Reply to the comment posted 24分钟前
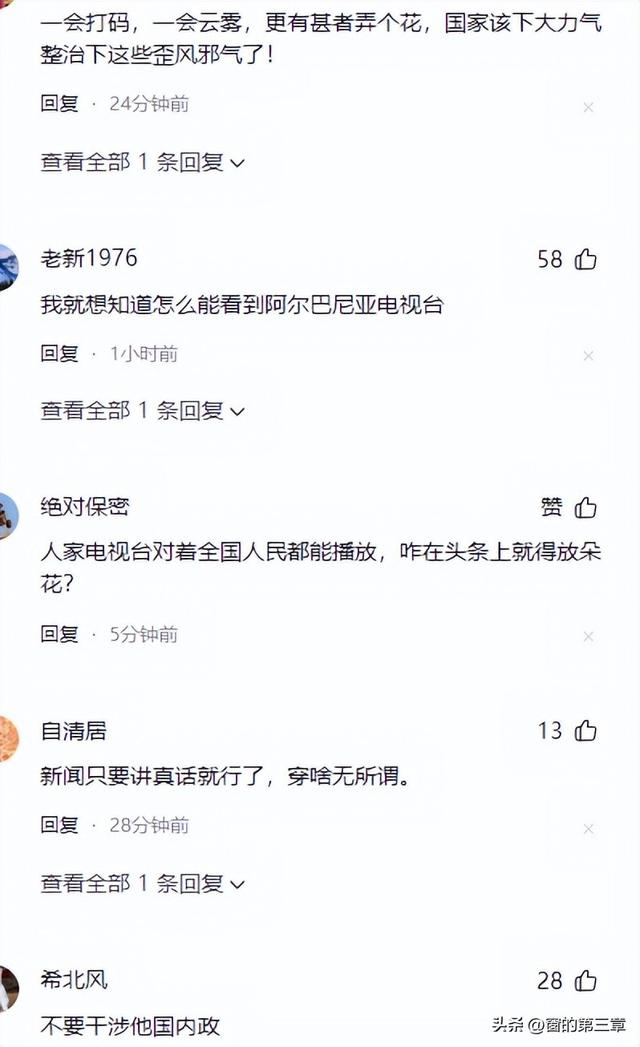Screen dimensions: 640x1047 point(59,104)
